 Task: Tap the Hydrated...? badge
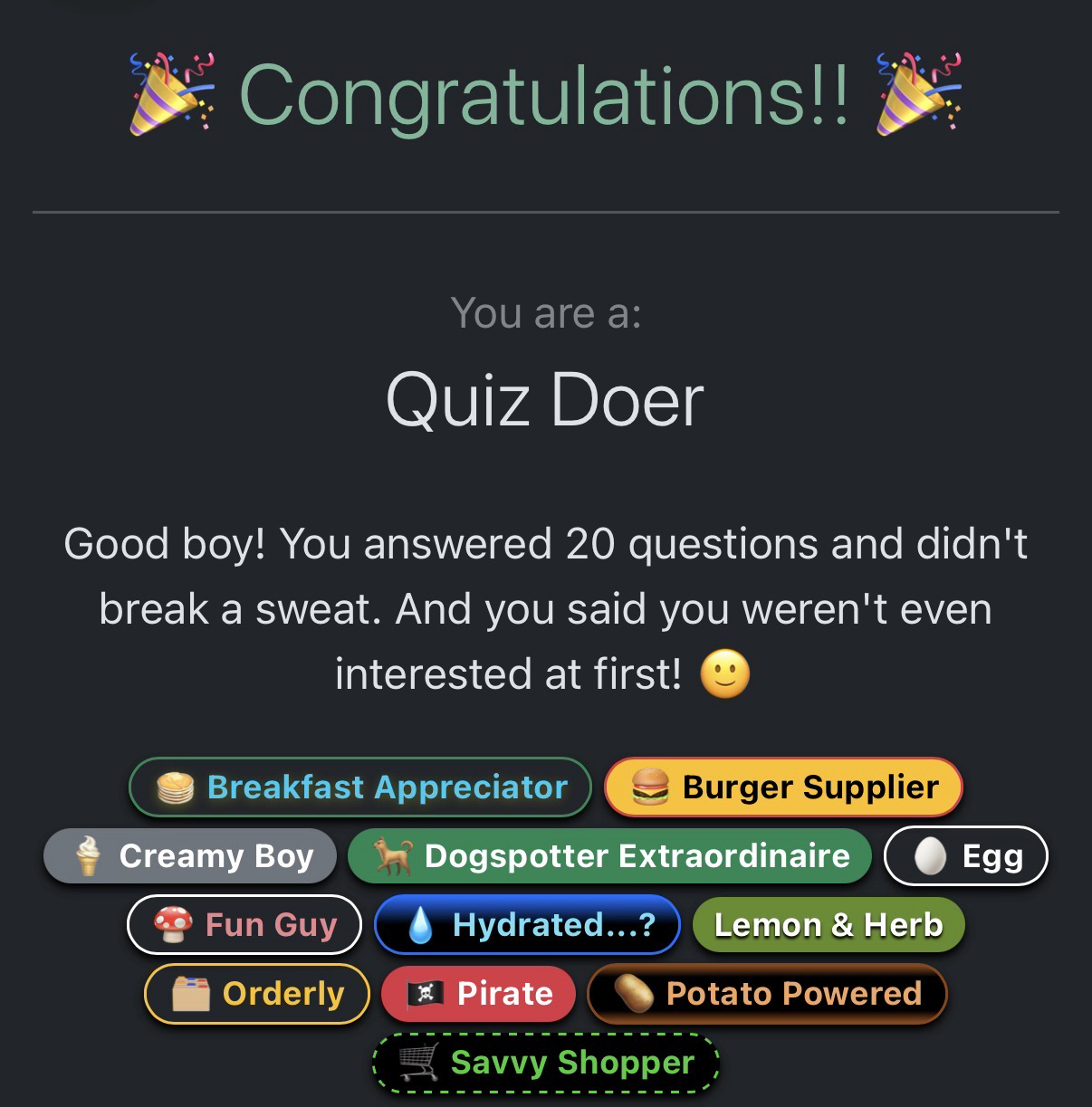tap(527, 925)
